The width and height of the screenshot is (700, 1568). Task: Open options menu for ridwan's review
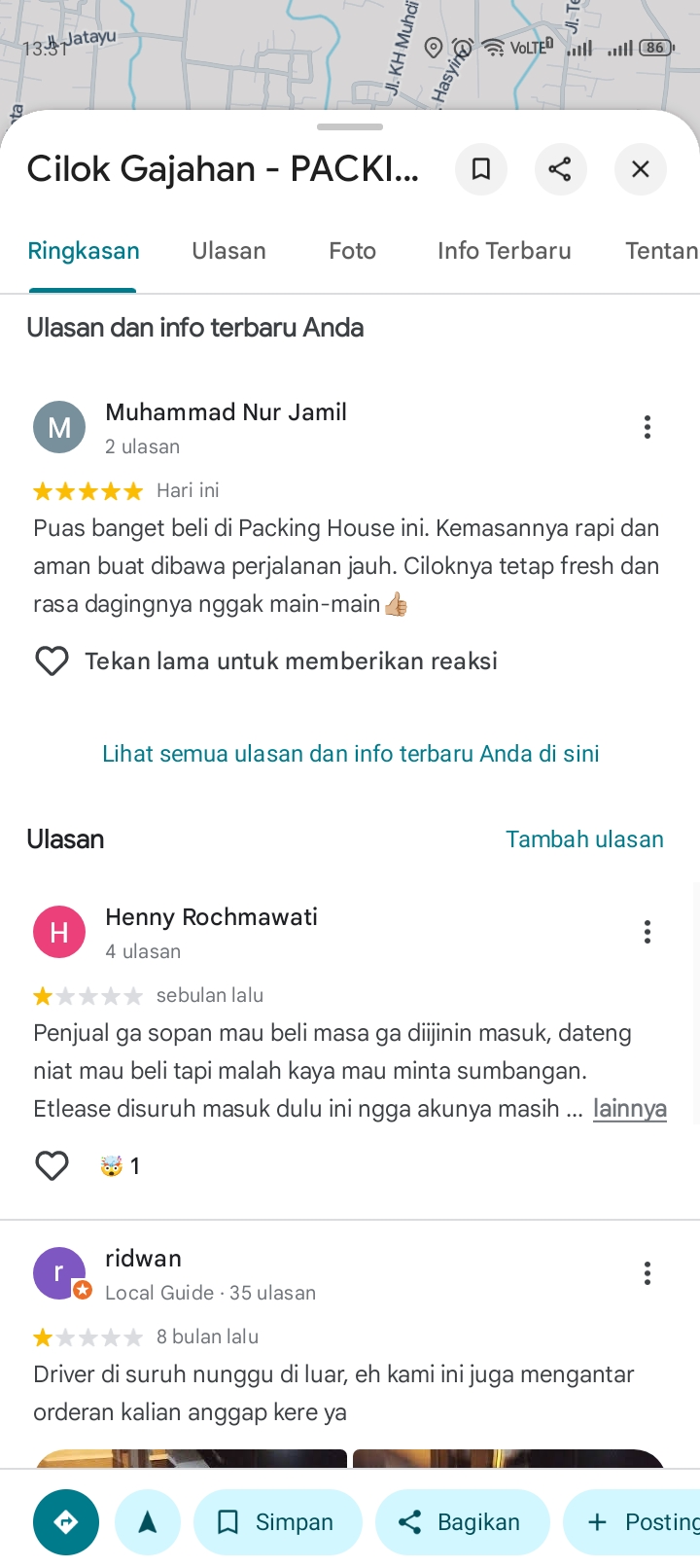click(647, 1273)
